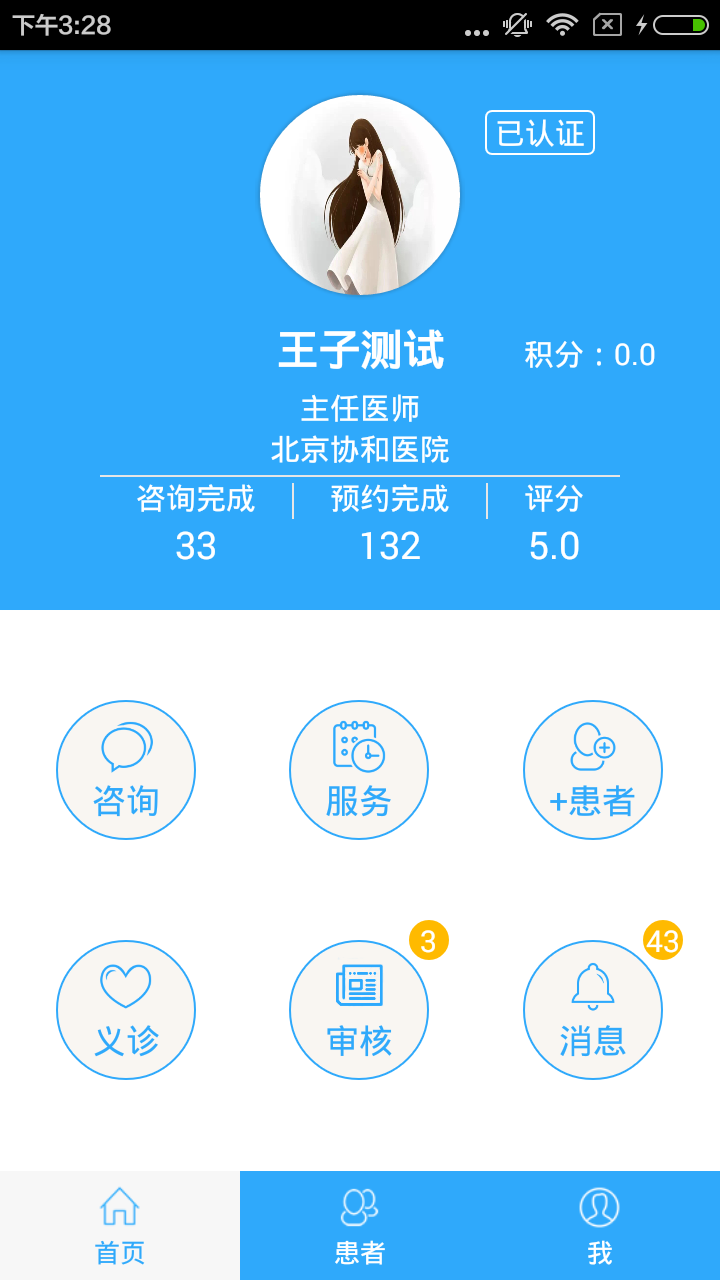720x1280 pixels.
Task: Tap the +患者 add patient icon
Action: click(x=592, y=770)
